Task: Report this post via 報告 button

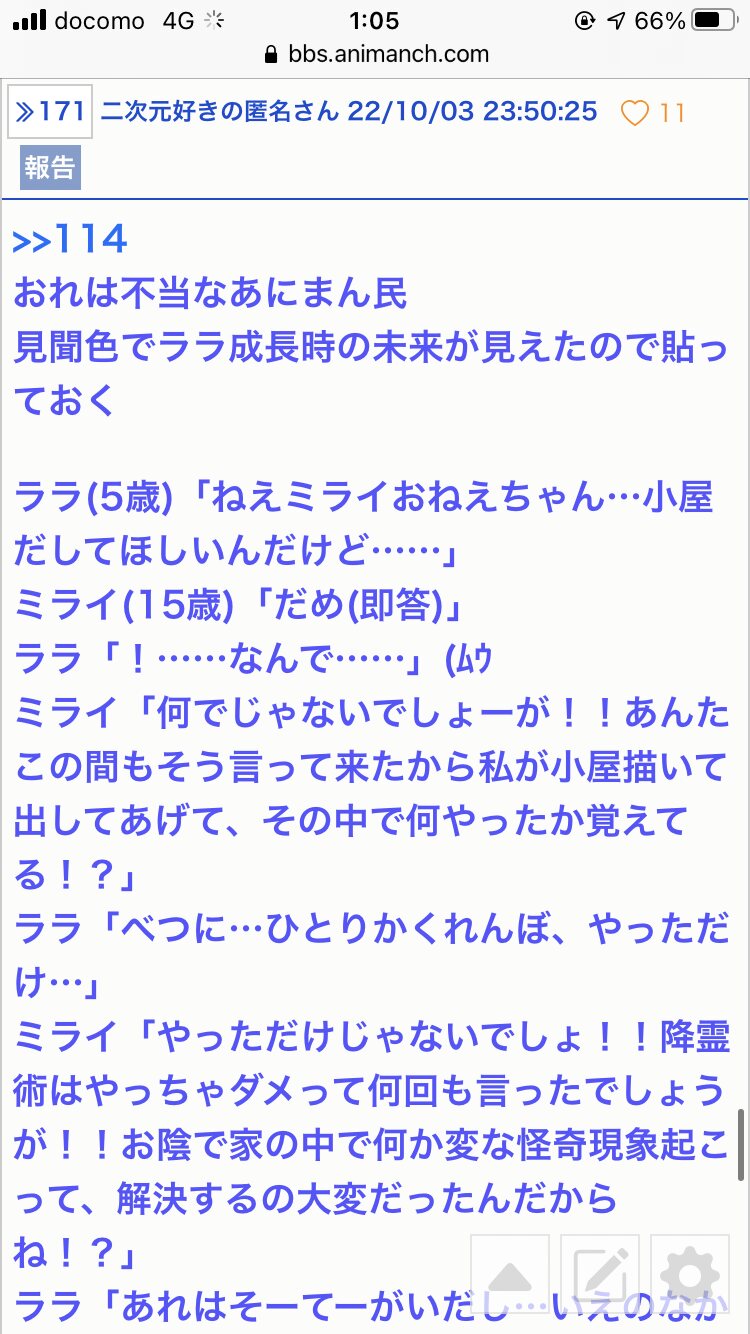Action: [50, 167]
